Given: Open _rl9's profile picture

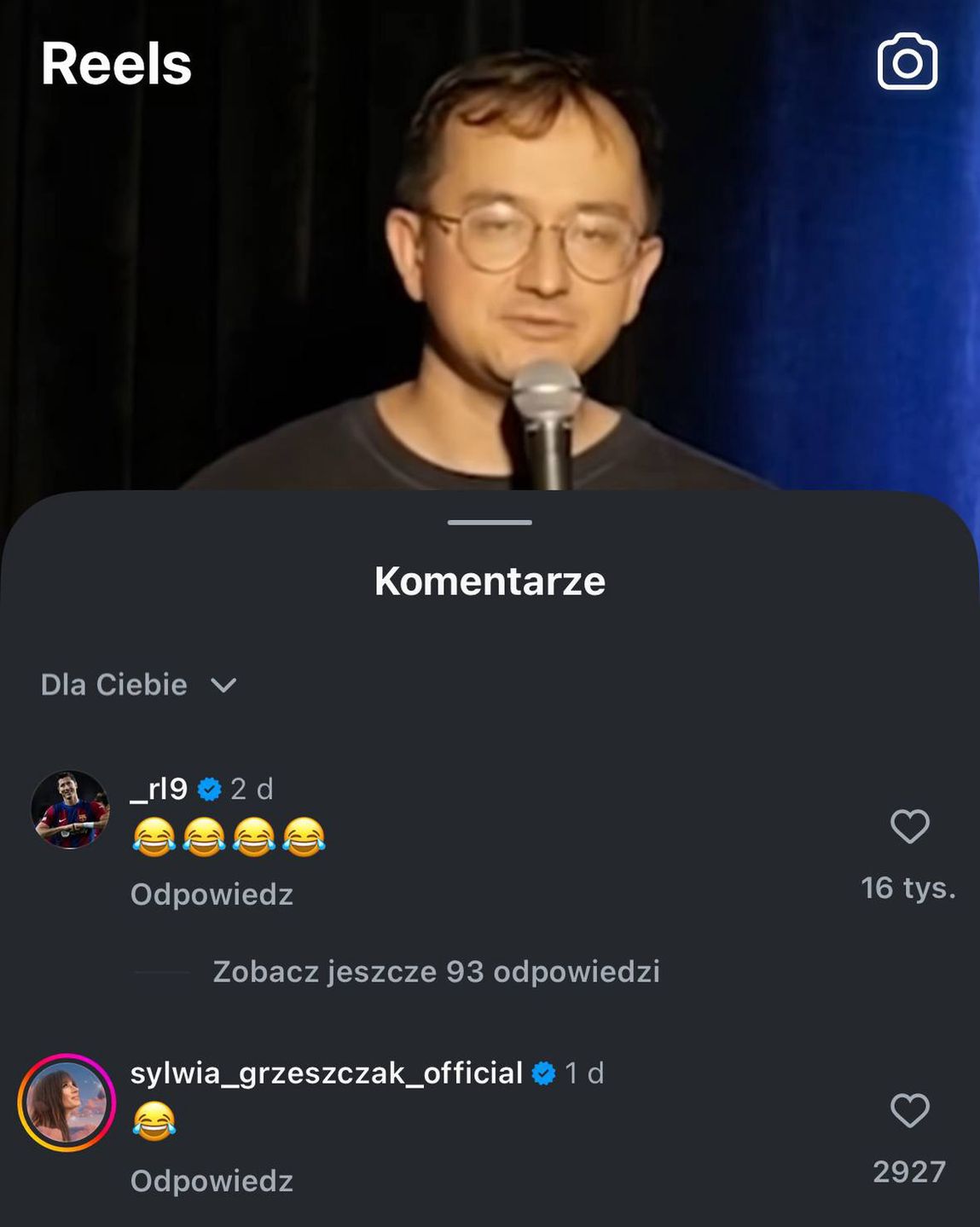Looking at the screenshot, I should 70,810.
